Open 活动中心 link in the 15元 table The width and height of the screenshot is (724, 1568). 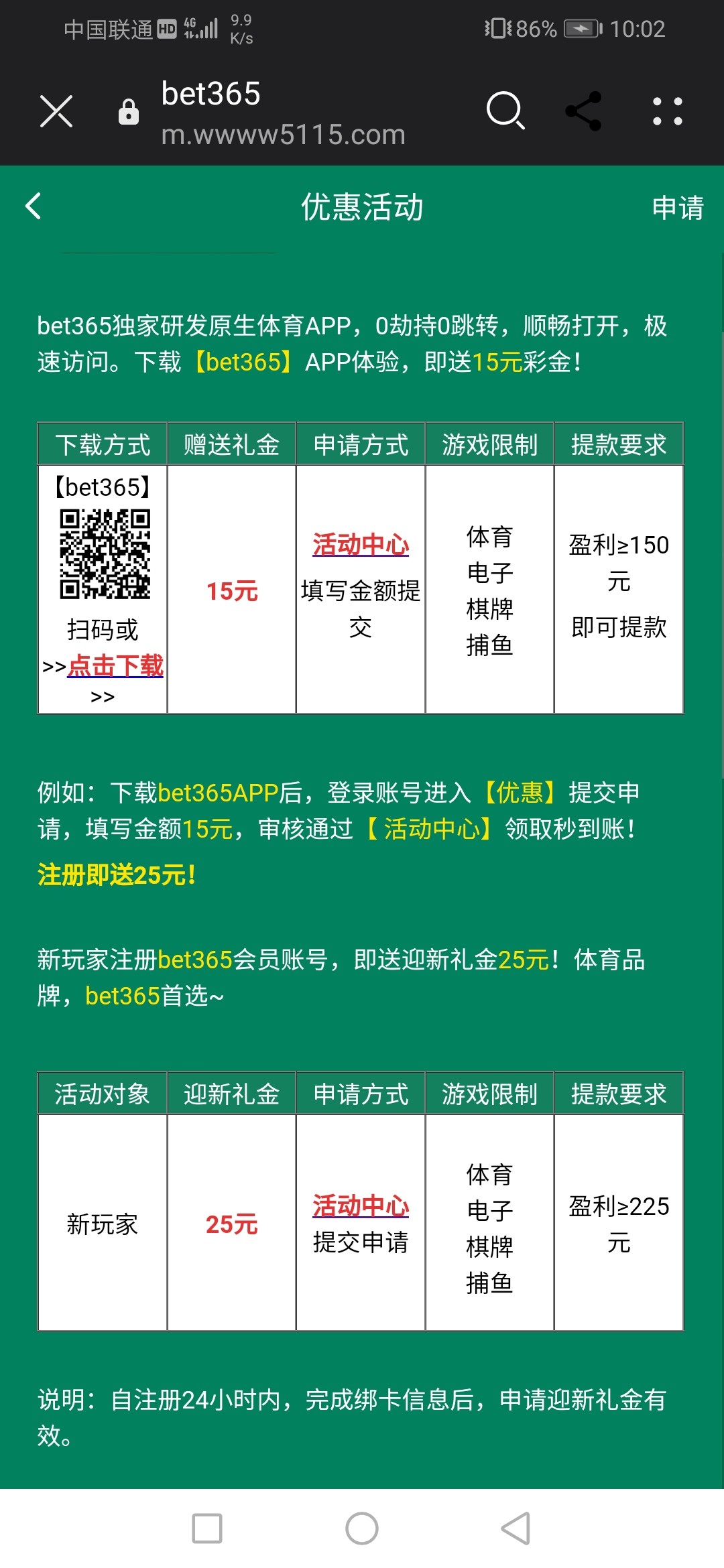[x=361, y=545]
